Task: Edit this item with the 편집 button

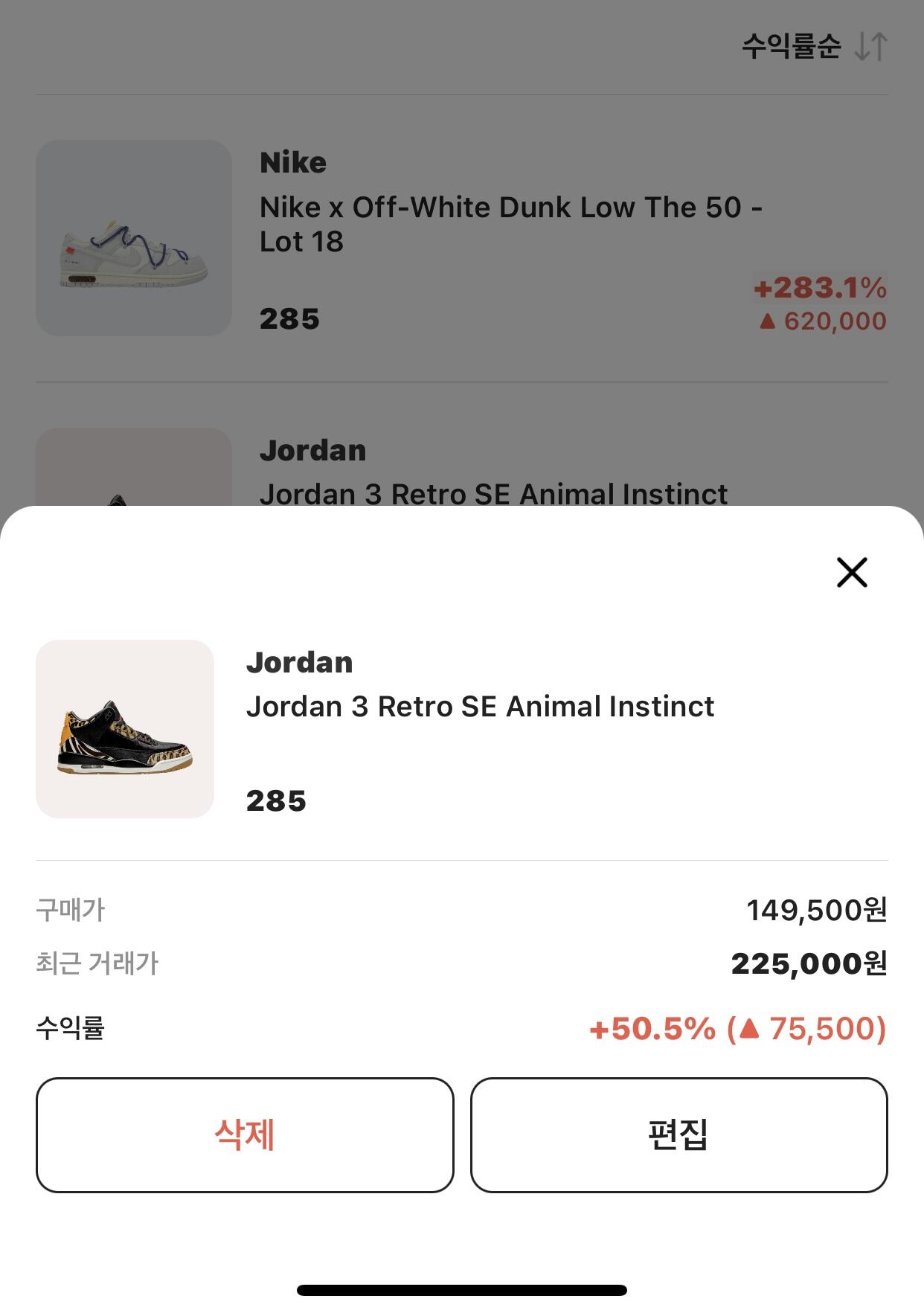Action: point(678,1134)
